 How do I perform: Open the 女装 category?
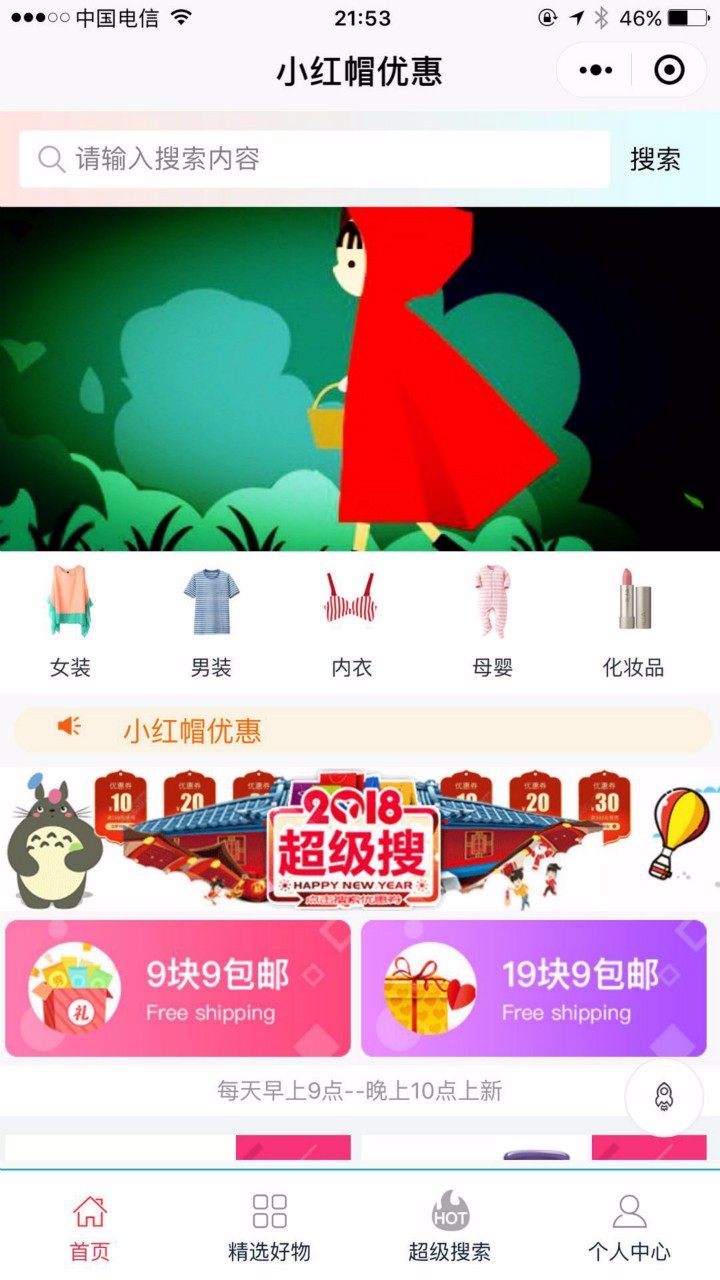(70, 622)
